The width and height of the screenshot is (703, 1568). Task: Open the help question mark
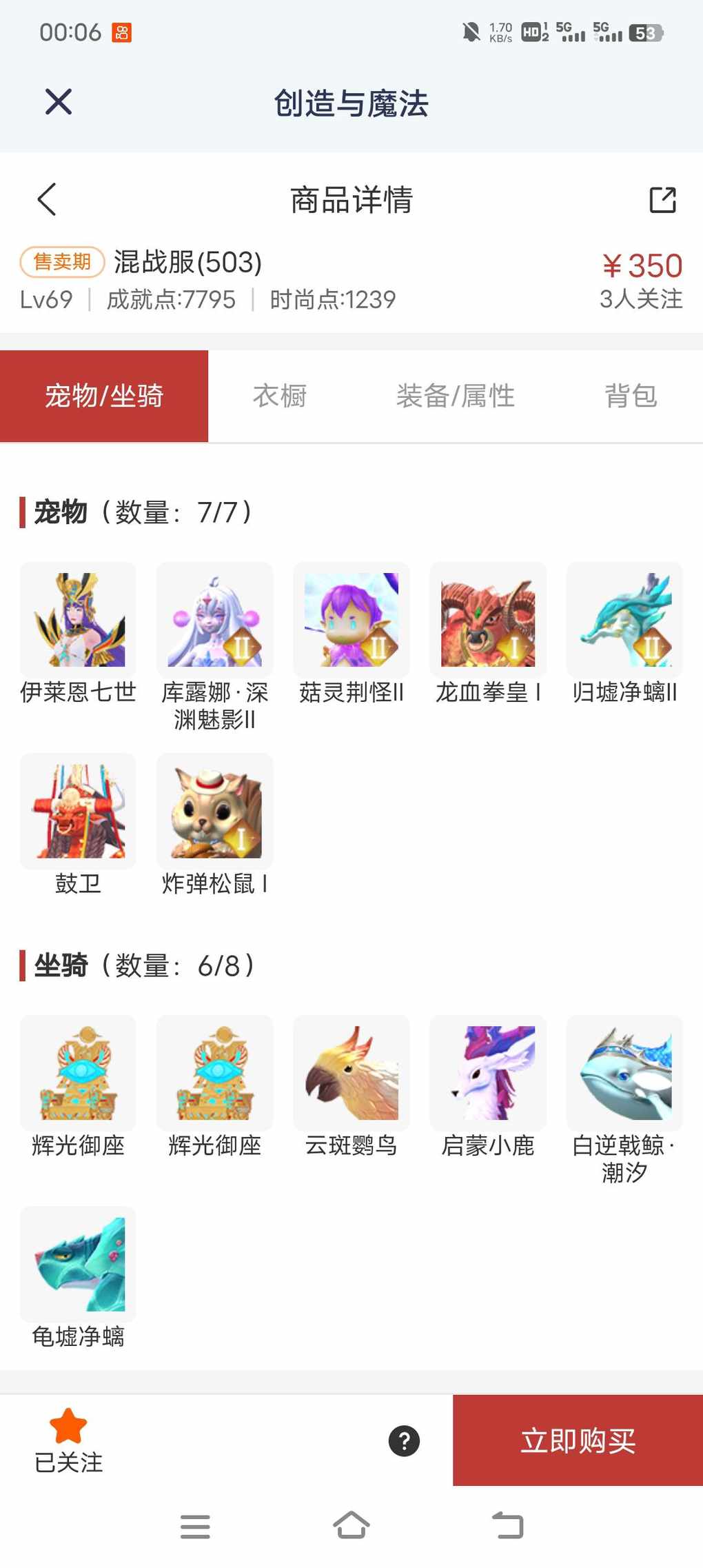tap(404, 1440)
